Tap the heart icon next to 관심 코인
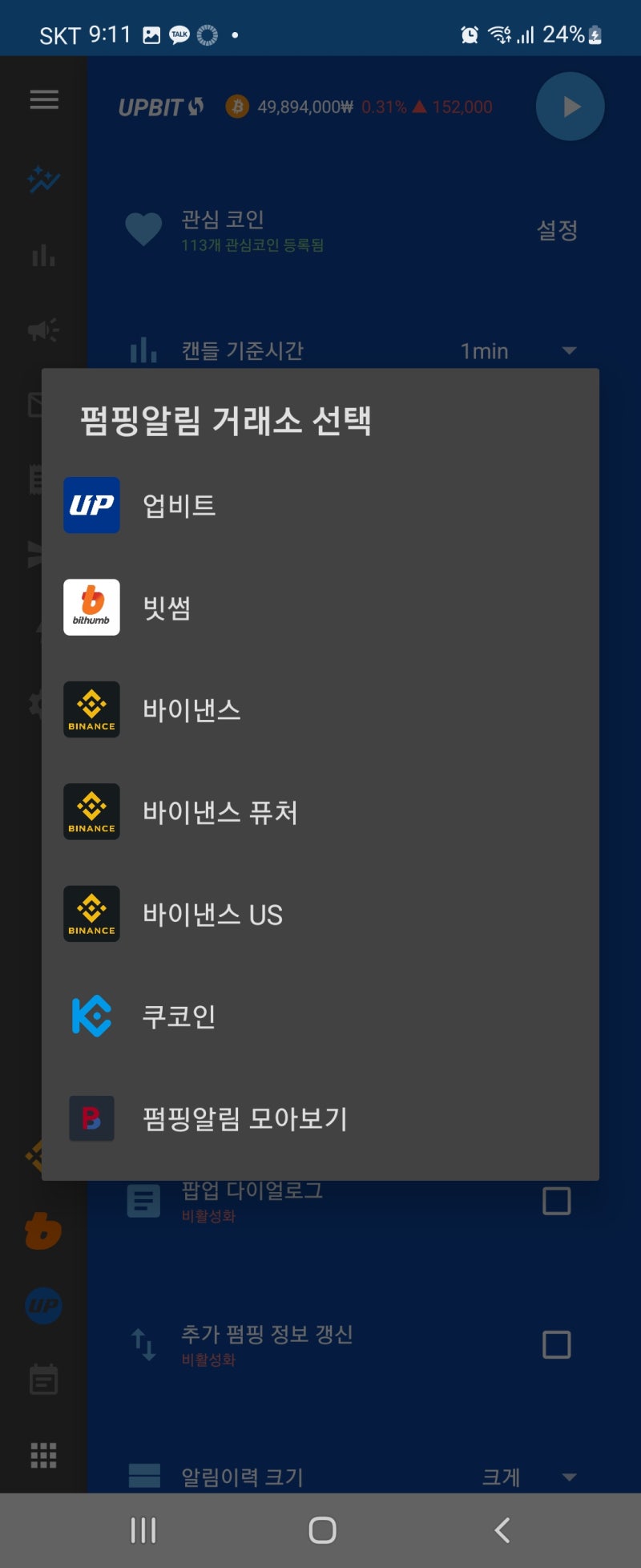Viewport: 641px width, 1568px height. click(x=143, y=230)
